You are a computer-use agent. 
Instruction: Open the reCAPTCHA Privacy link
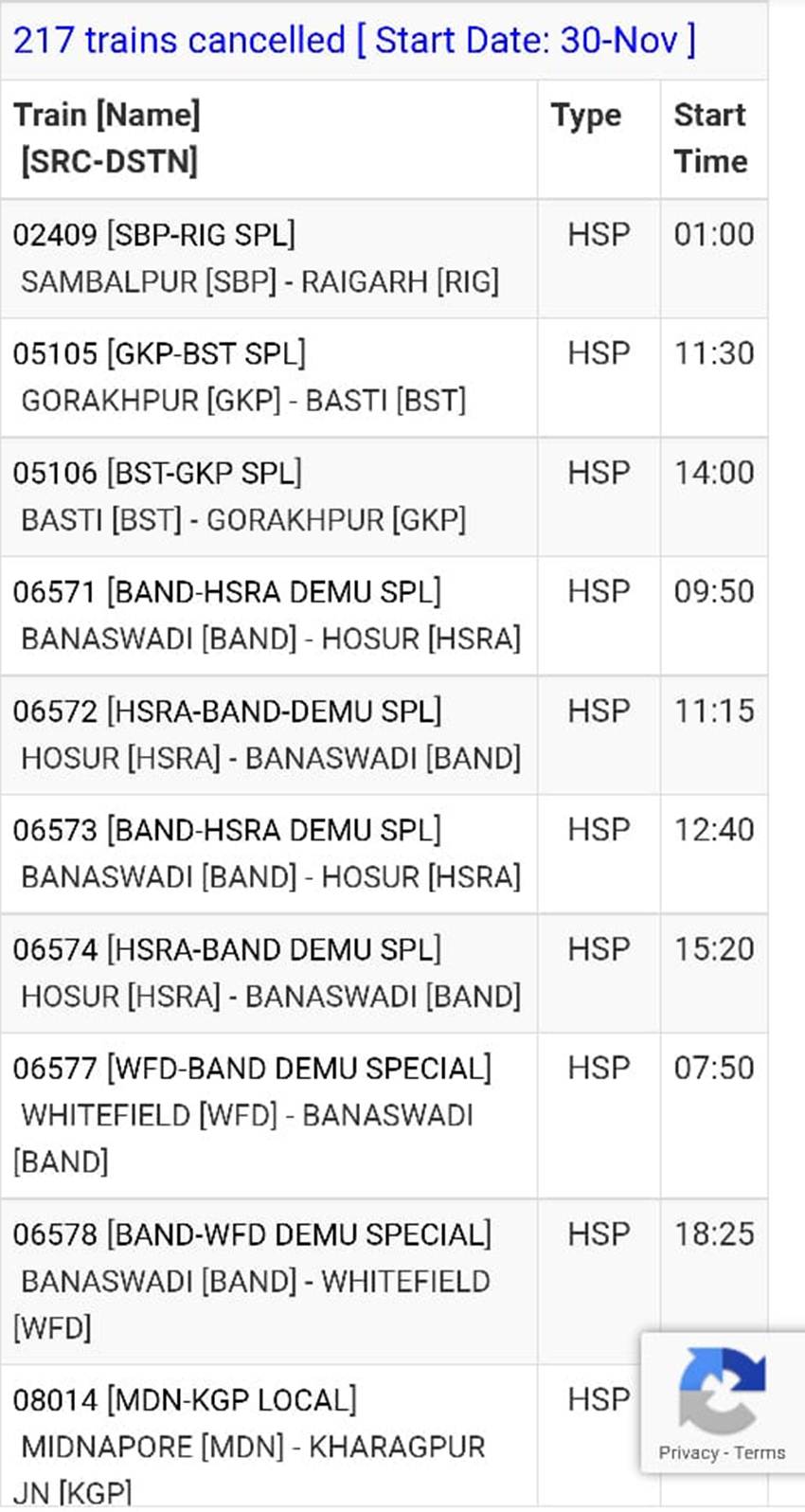coord(688,1452)
